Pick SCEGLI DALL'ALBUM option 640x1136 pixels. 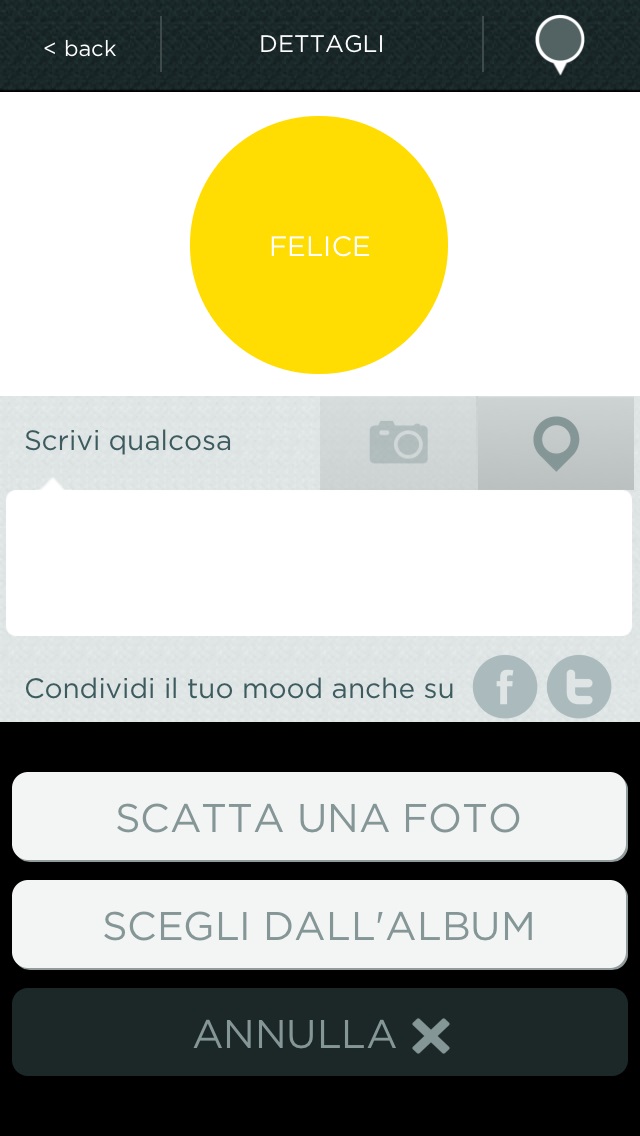click(x=319, y=925)
